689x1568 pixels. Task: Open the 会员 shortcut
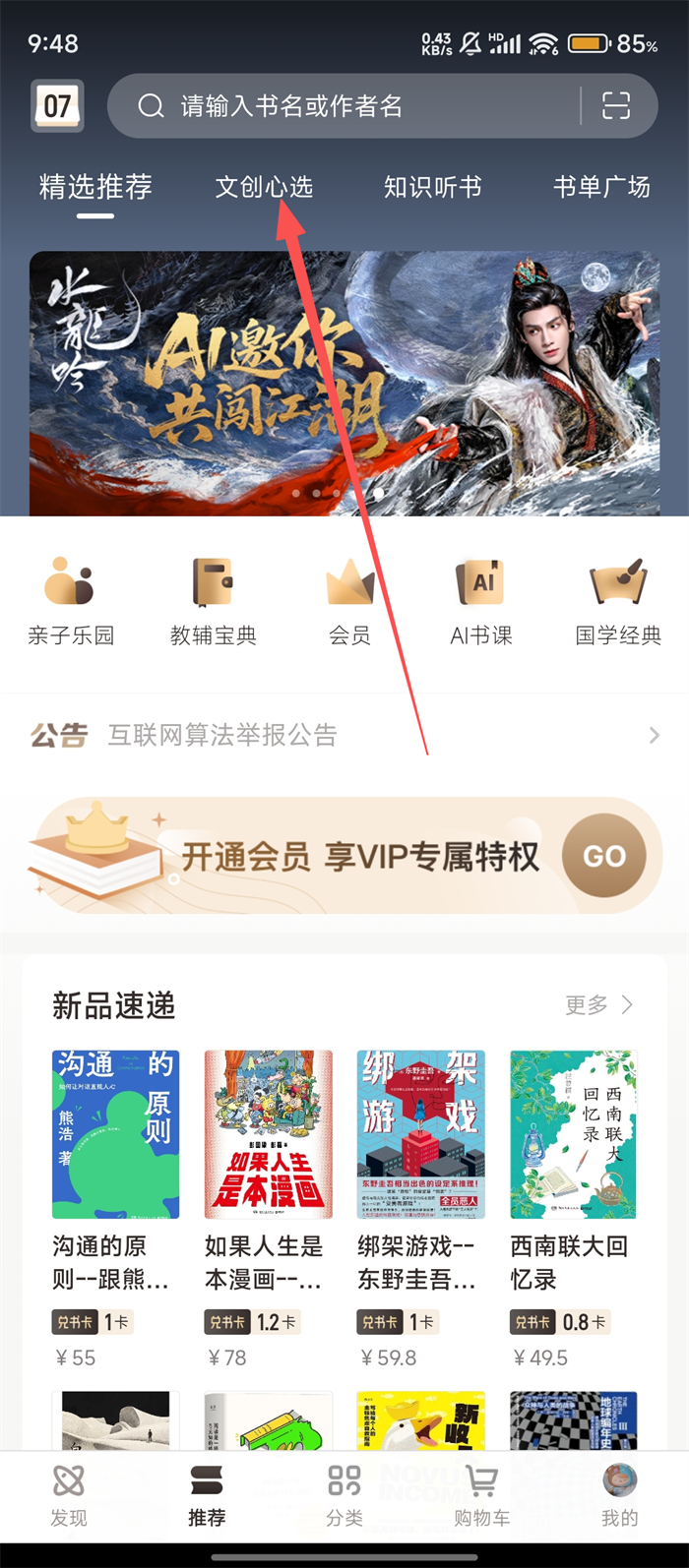pos(349,600)
